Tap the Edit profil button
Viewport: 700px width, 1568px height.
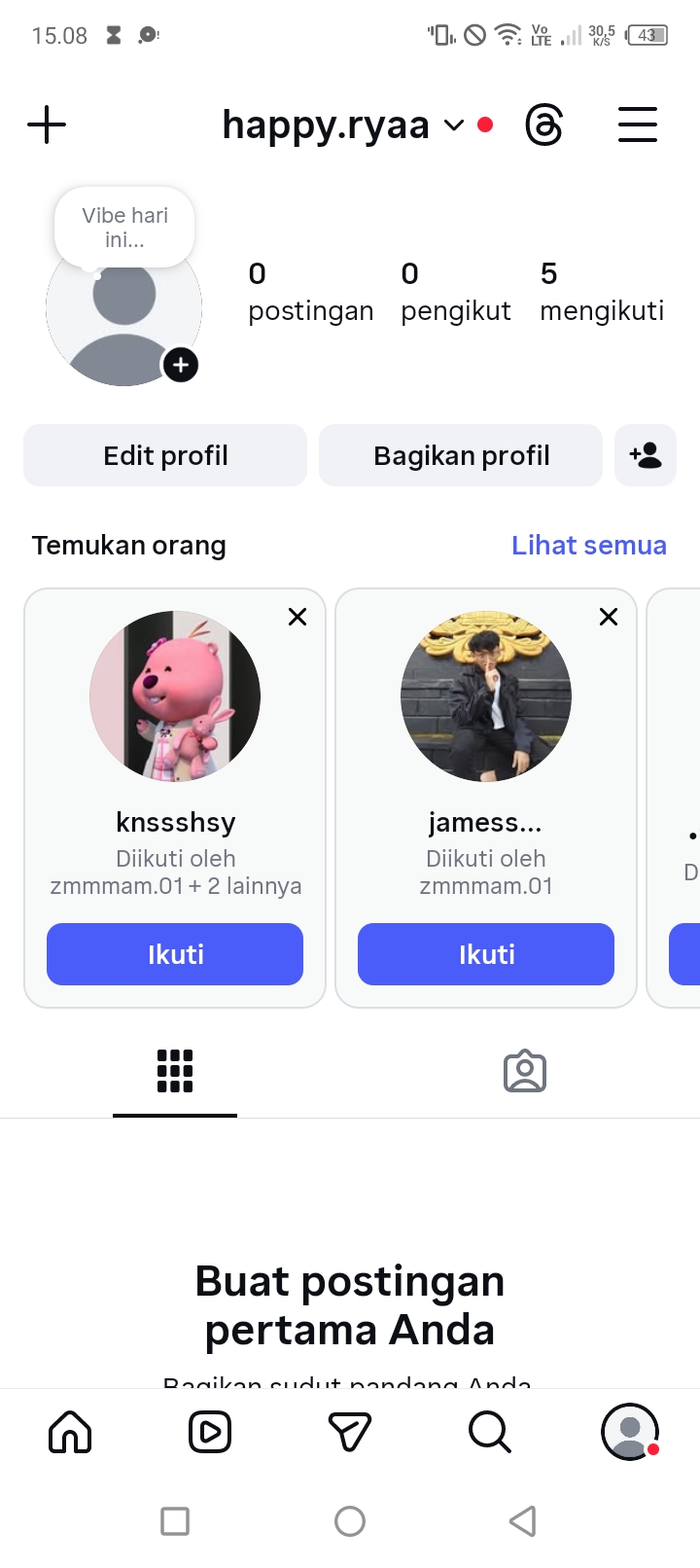[x=165, y=455]
